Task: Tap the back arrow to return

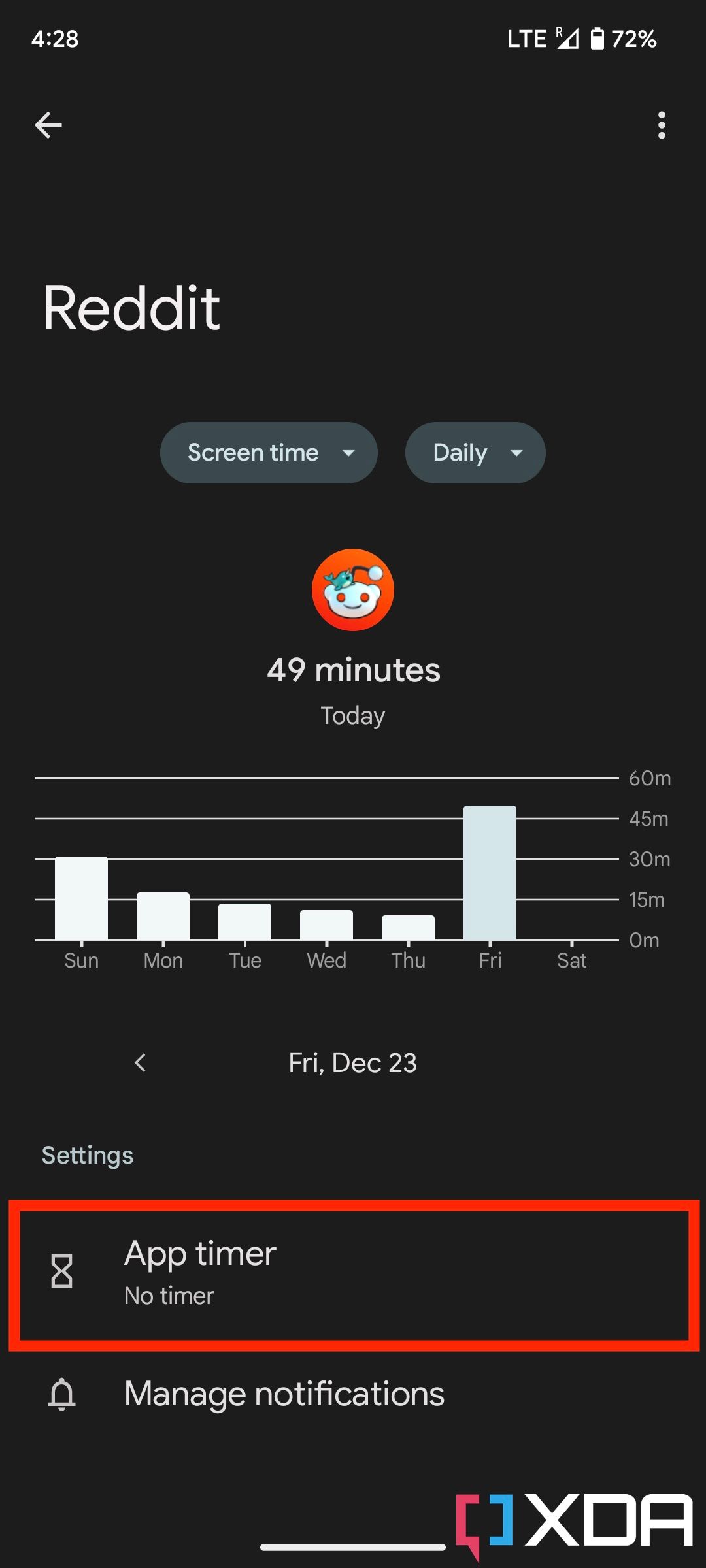Action: (48, 125)
